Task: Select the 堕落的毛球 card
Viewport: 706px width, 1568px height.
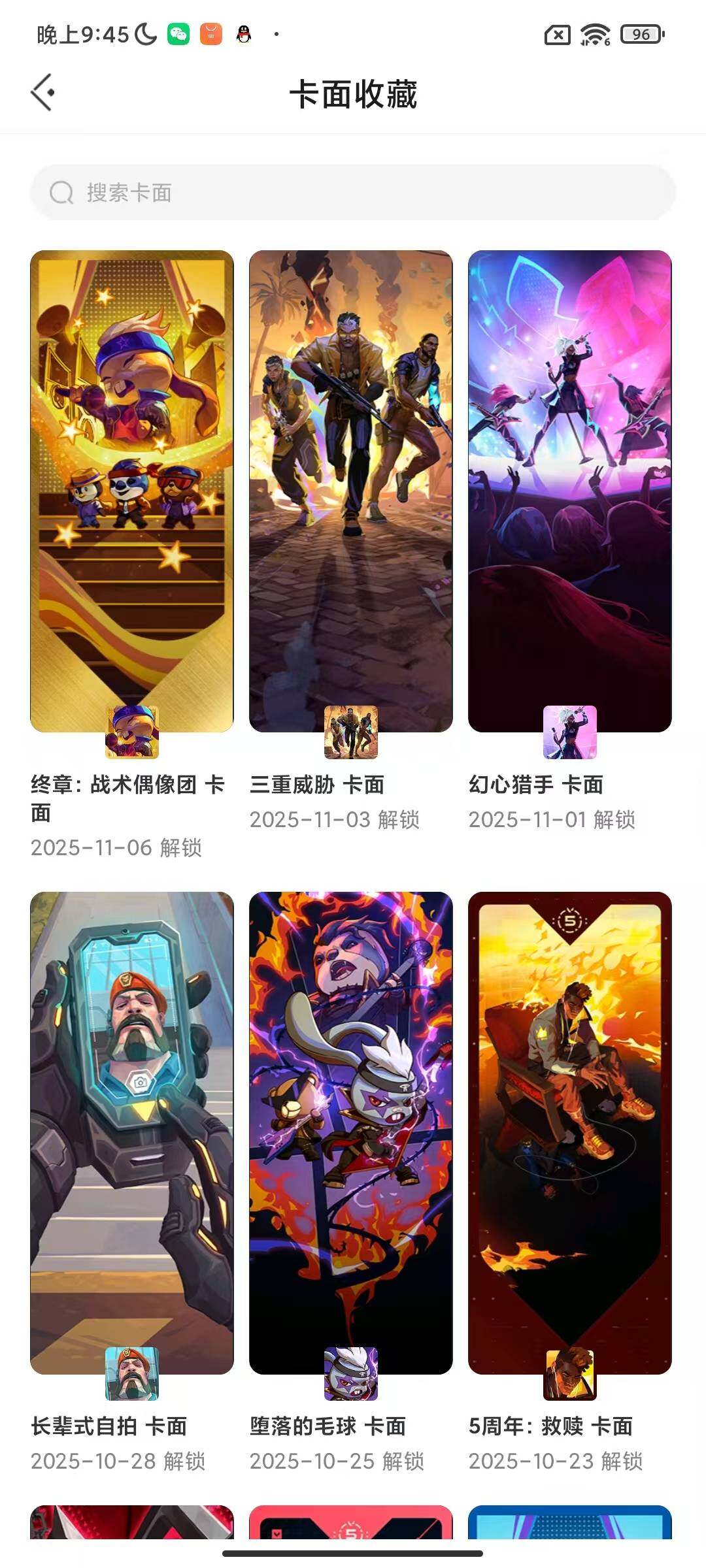Action: click(351, 1133)
